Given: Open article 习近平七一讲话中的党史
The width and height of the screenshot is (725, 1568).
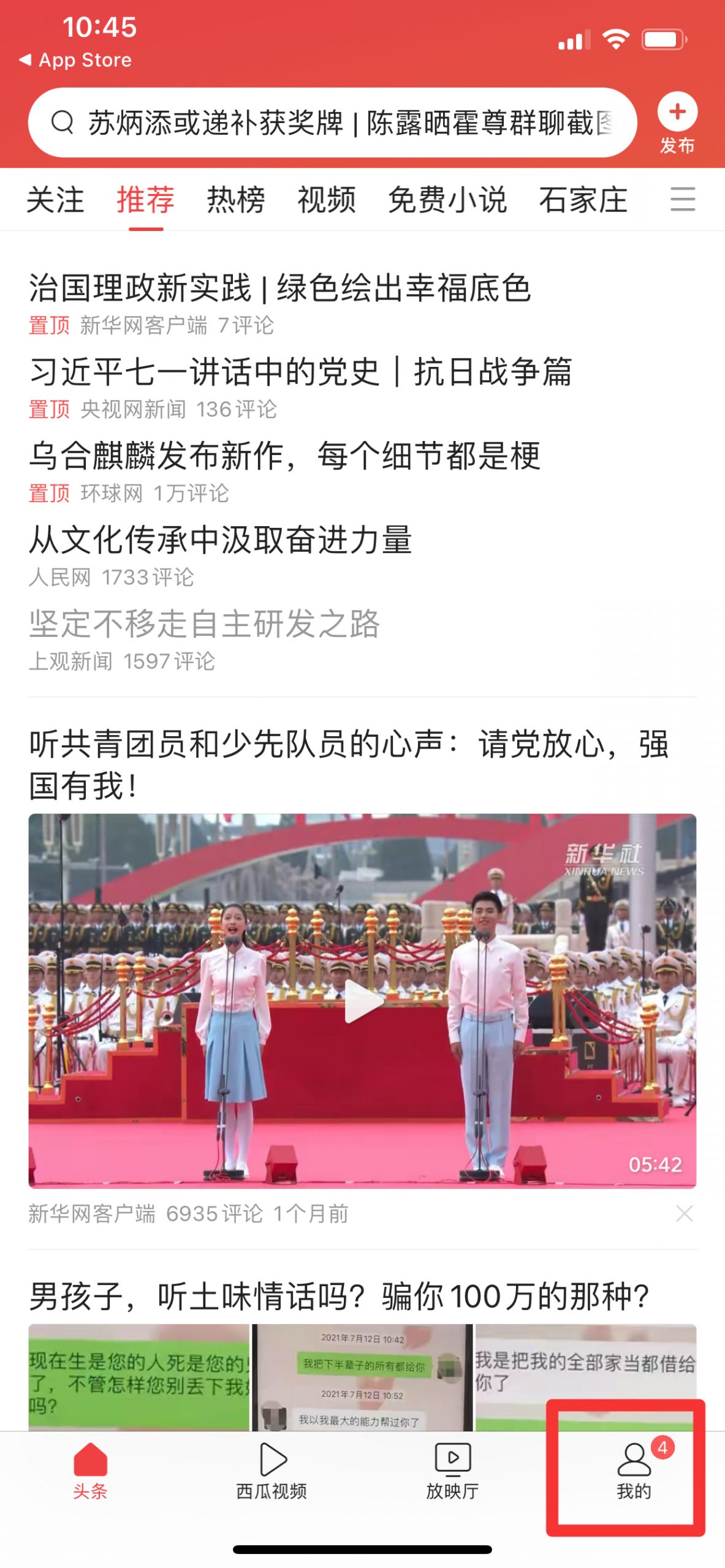Looking at the screenshot, I should pos(300,372).
